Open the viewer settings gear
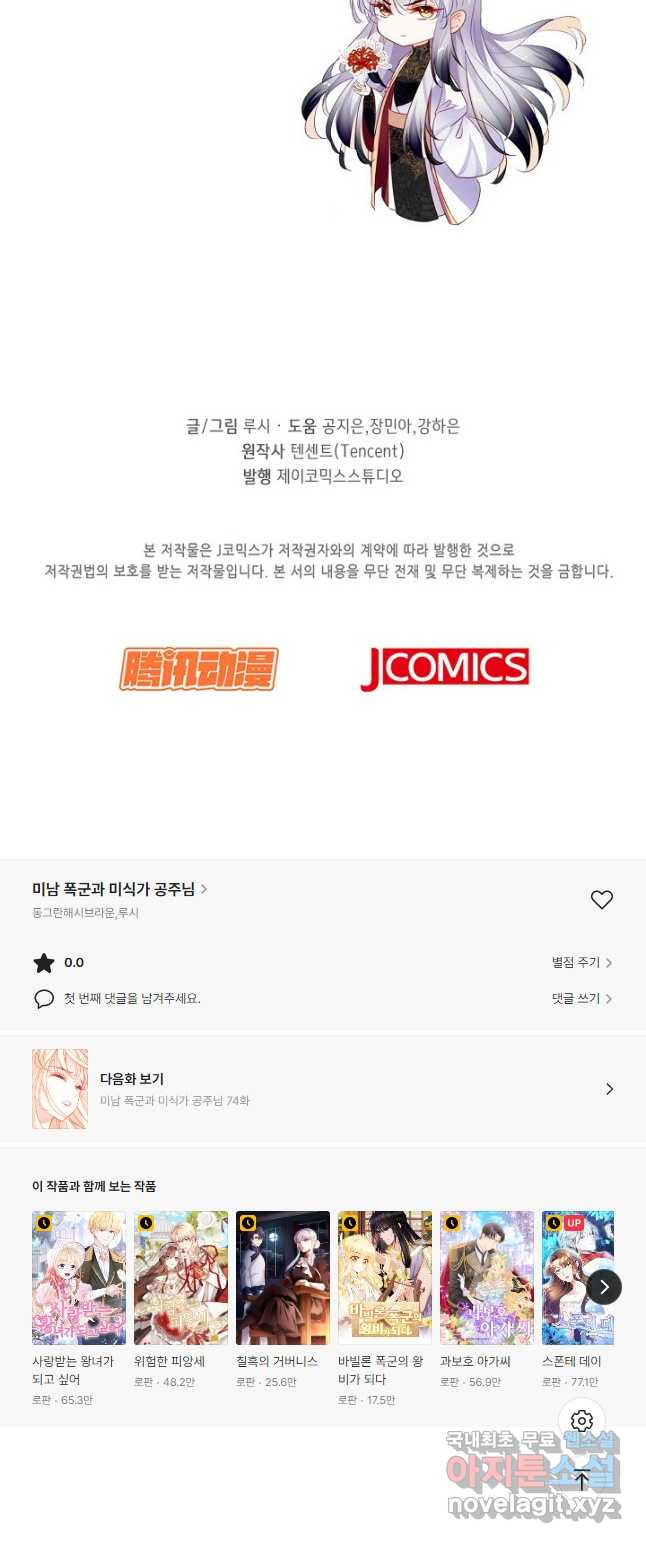Screen dimensions: 646x1543 pyautogui.click(x=582, y=1421)
